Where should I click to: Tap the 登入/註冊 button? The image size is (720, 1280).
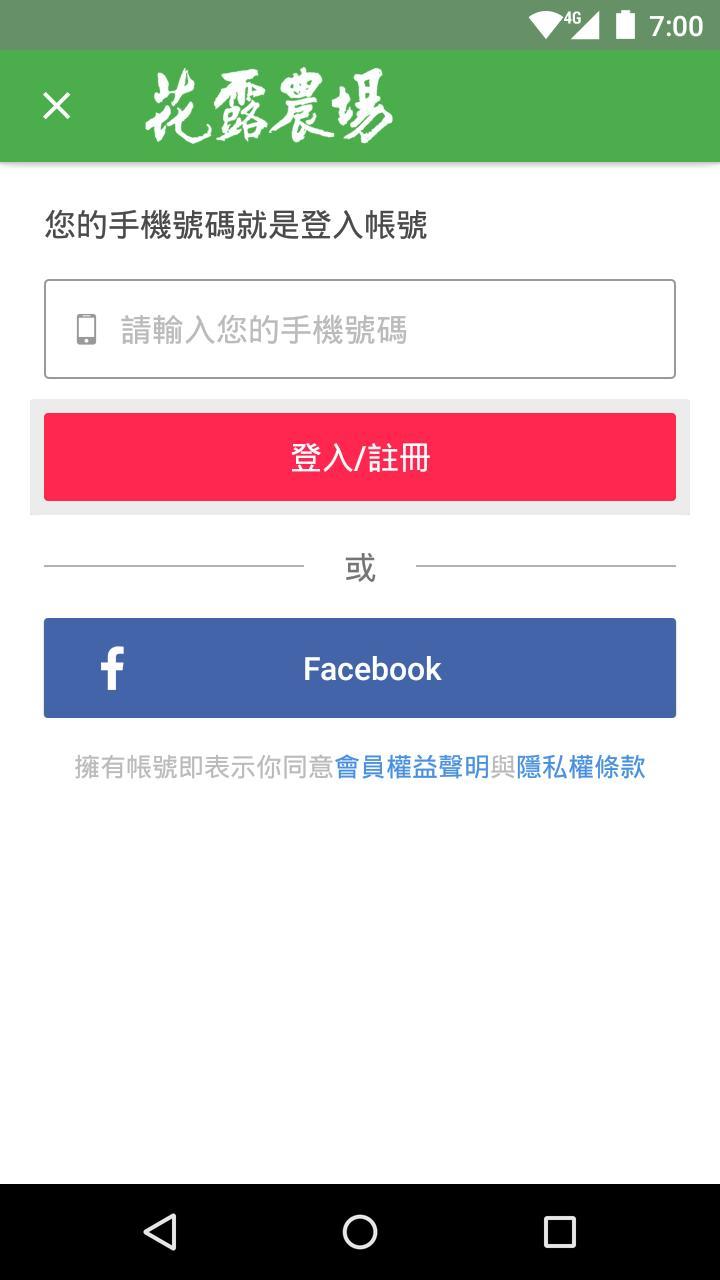tap(360, 456)
